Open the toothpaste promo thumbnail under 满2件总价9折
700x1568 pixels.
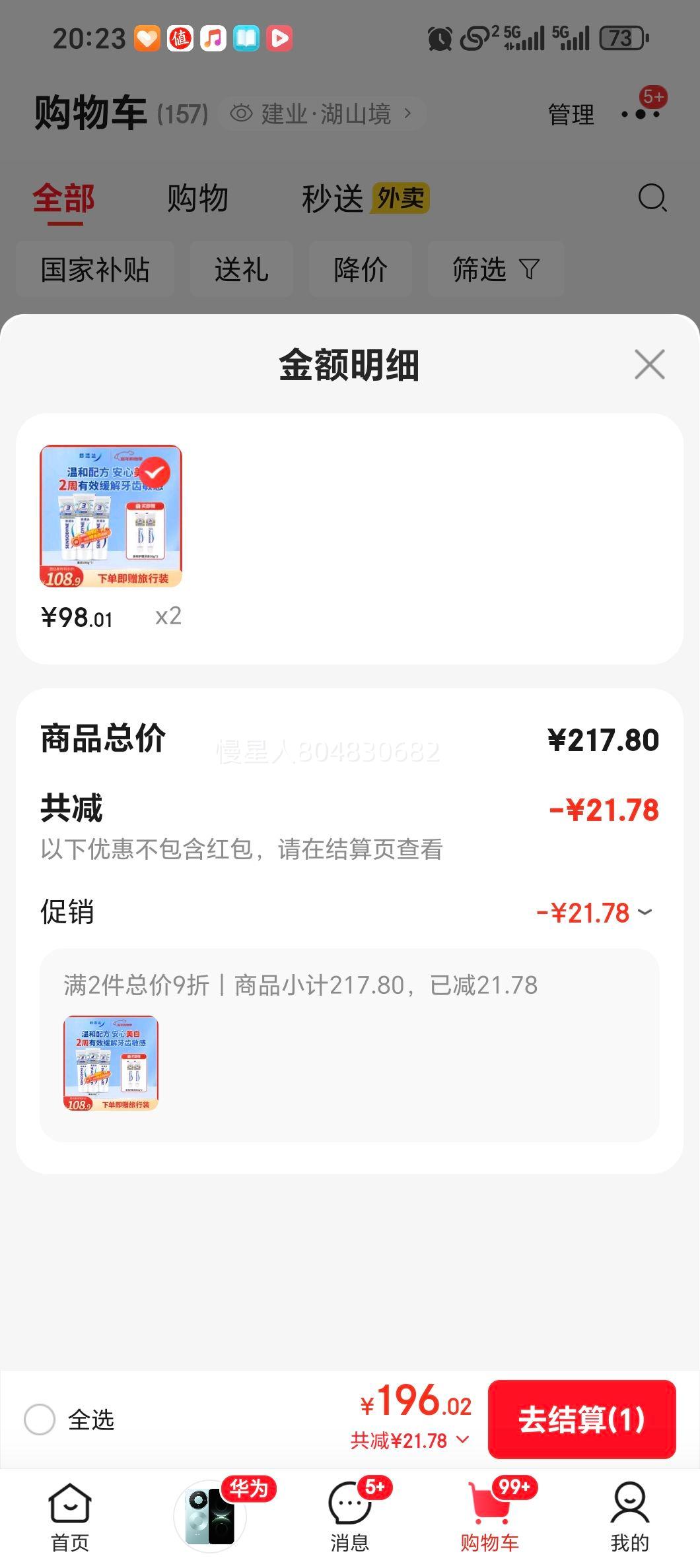(111, 1062)
